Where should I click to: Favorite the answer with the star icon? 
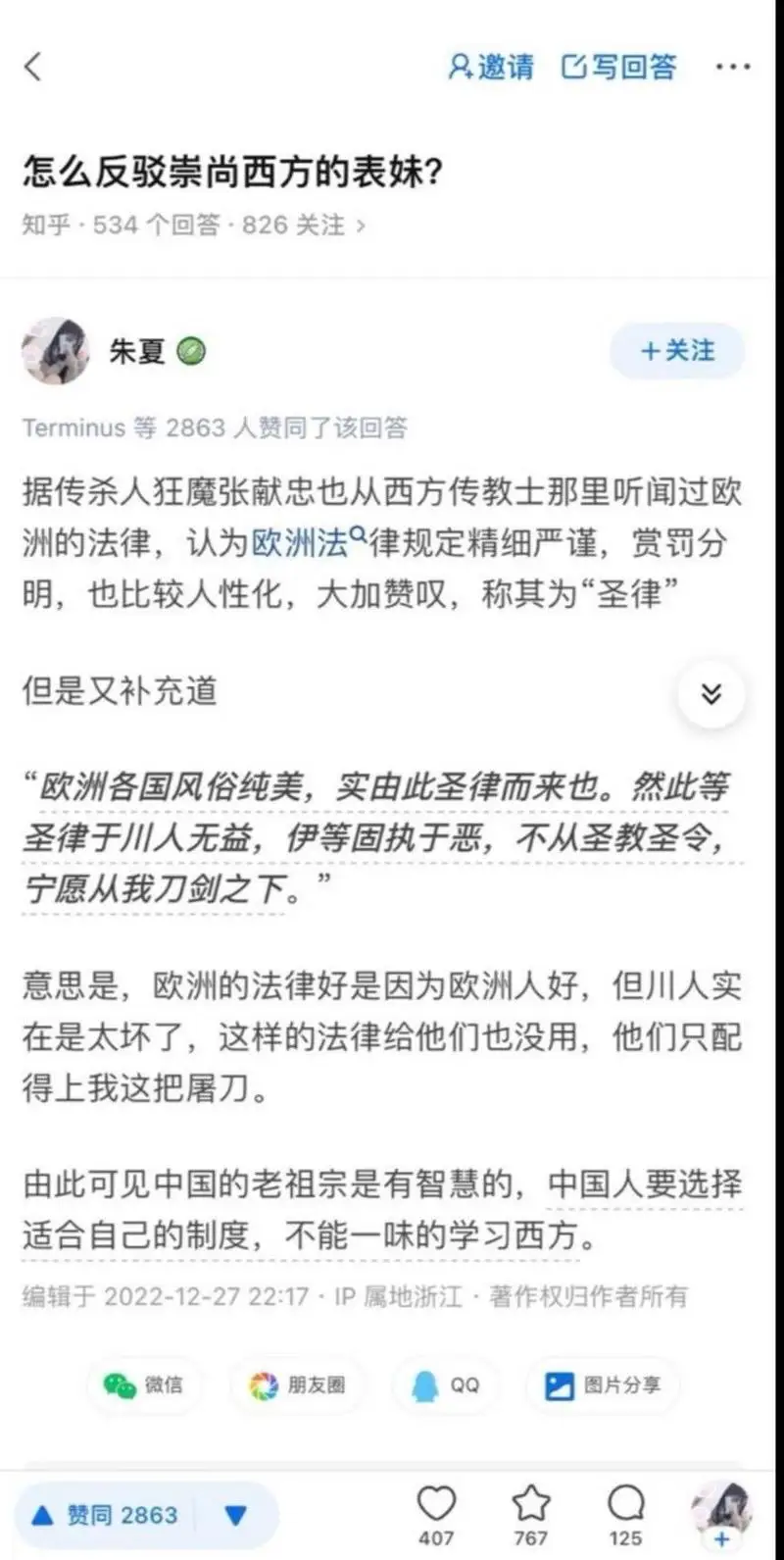[530, 1516]
